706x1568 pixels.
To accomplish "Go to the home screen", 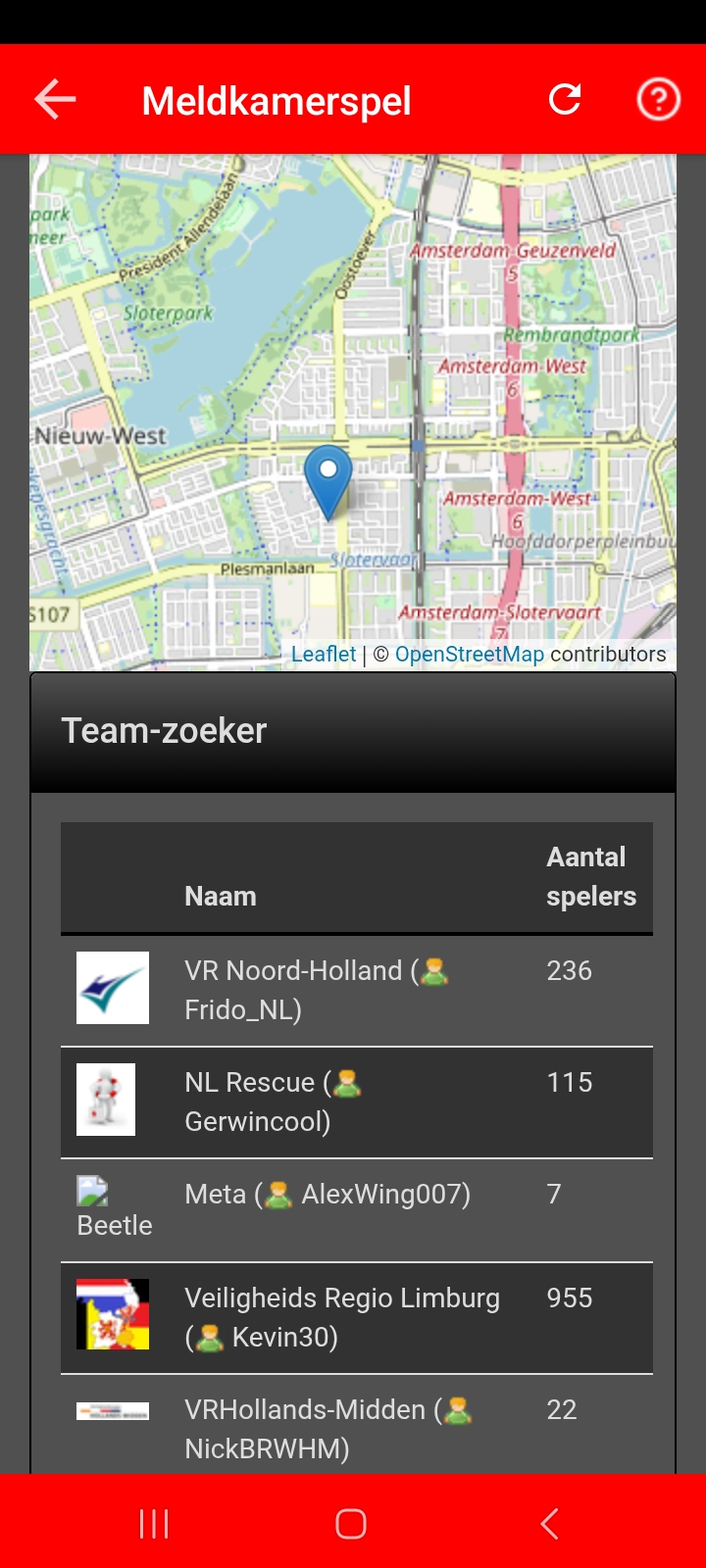I will coord(351,1524).
